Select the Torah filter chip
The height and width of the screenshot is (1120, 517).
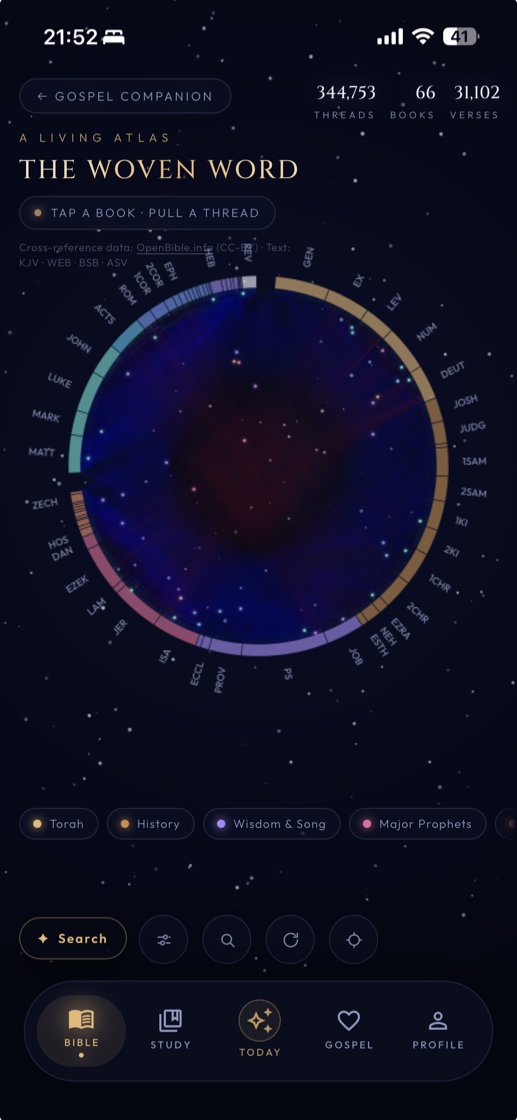point(59,824)
